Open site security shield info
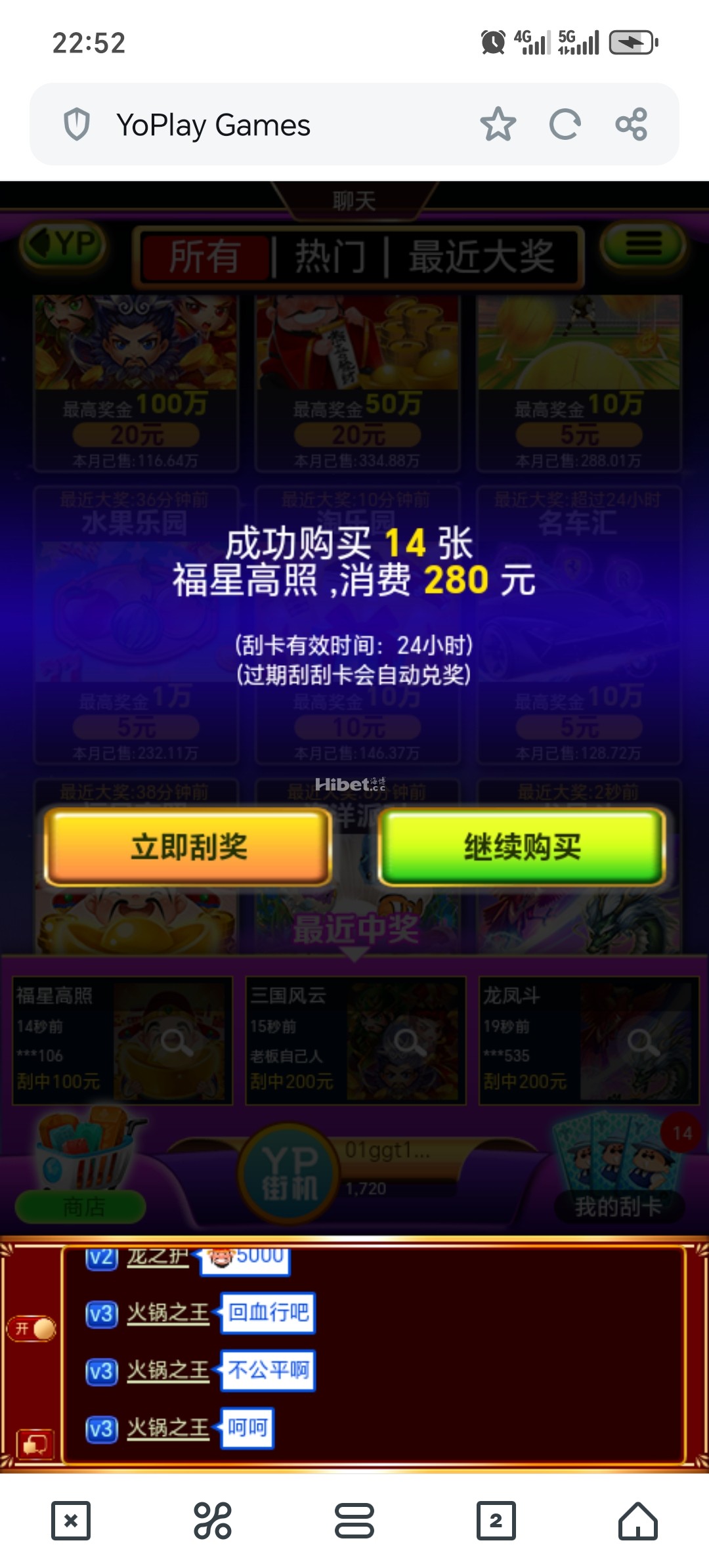 coord(77,124)
